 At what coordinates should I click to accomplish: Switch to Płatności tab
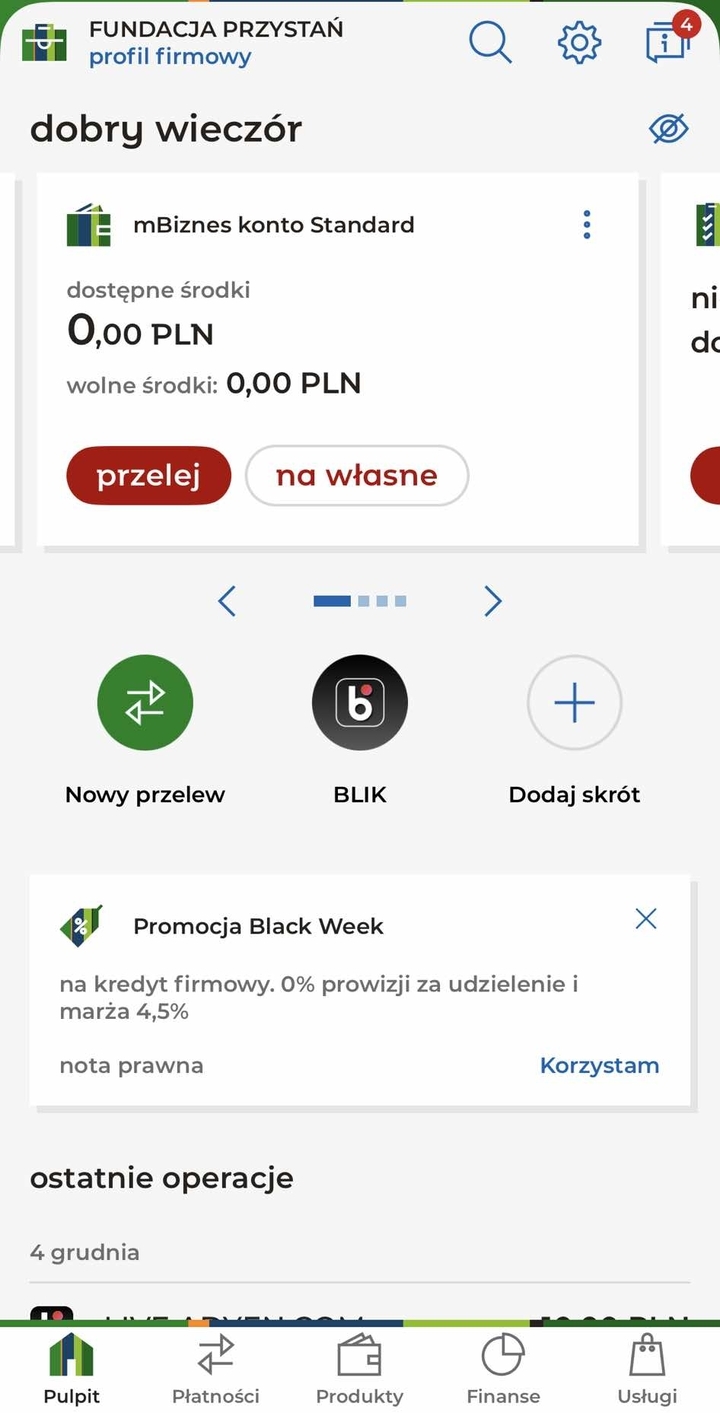(x=215, y=1370)
